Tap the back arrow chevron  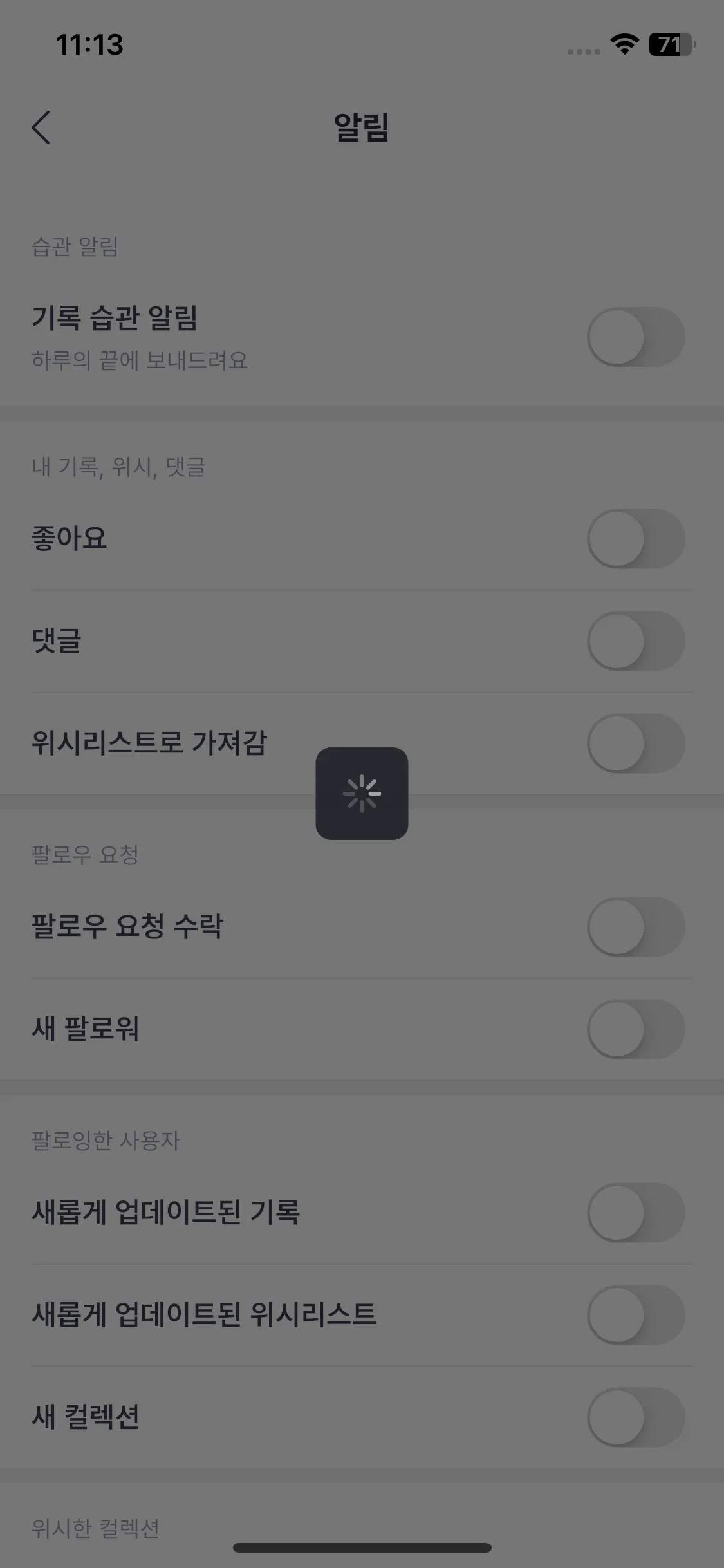[42, 127]
